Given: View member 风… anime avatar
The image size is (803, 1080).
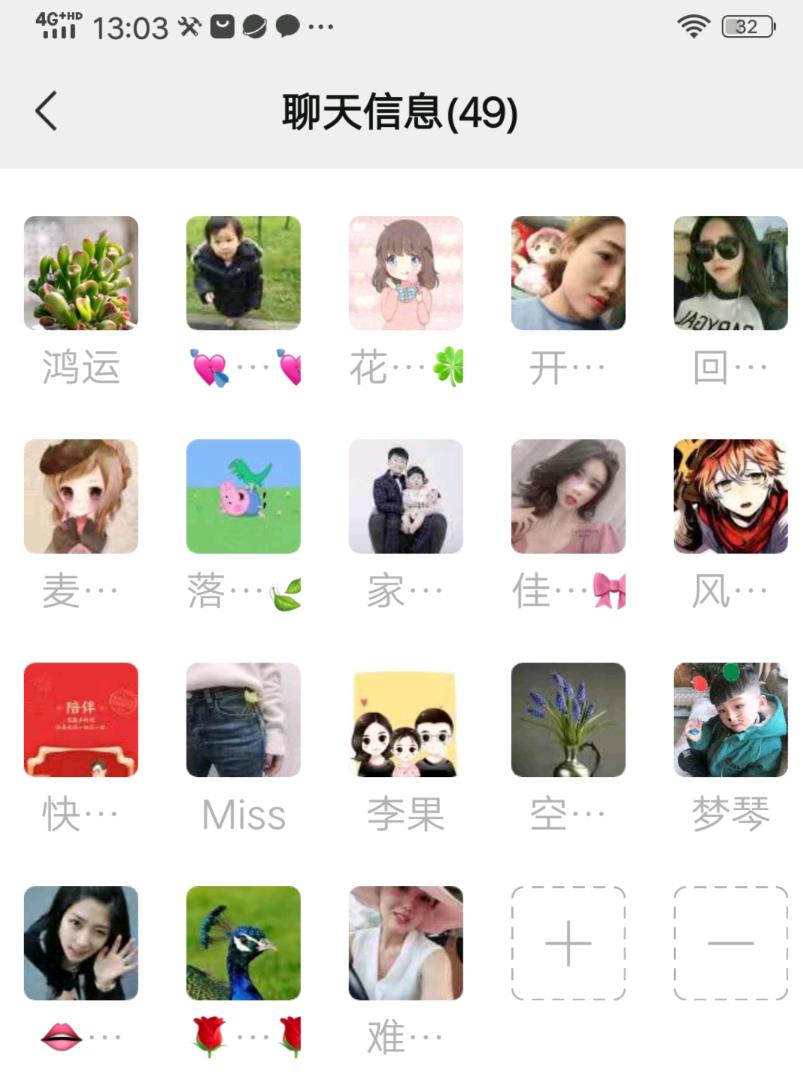Looking at the screenshot, I should [x=730, y=496].
